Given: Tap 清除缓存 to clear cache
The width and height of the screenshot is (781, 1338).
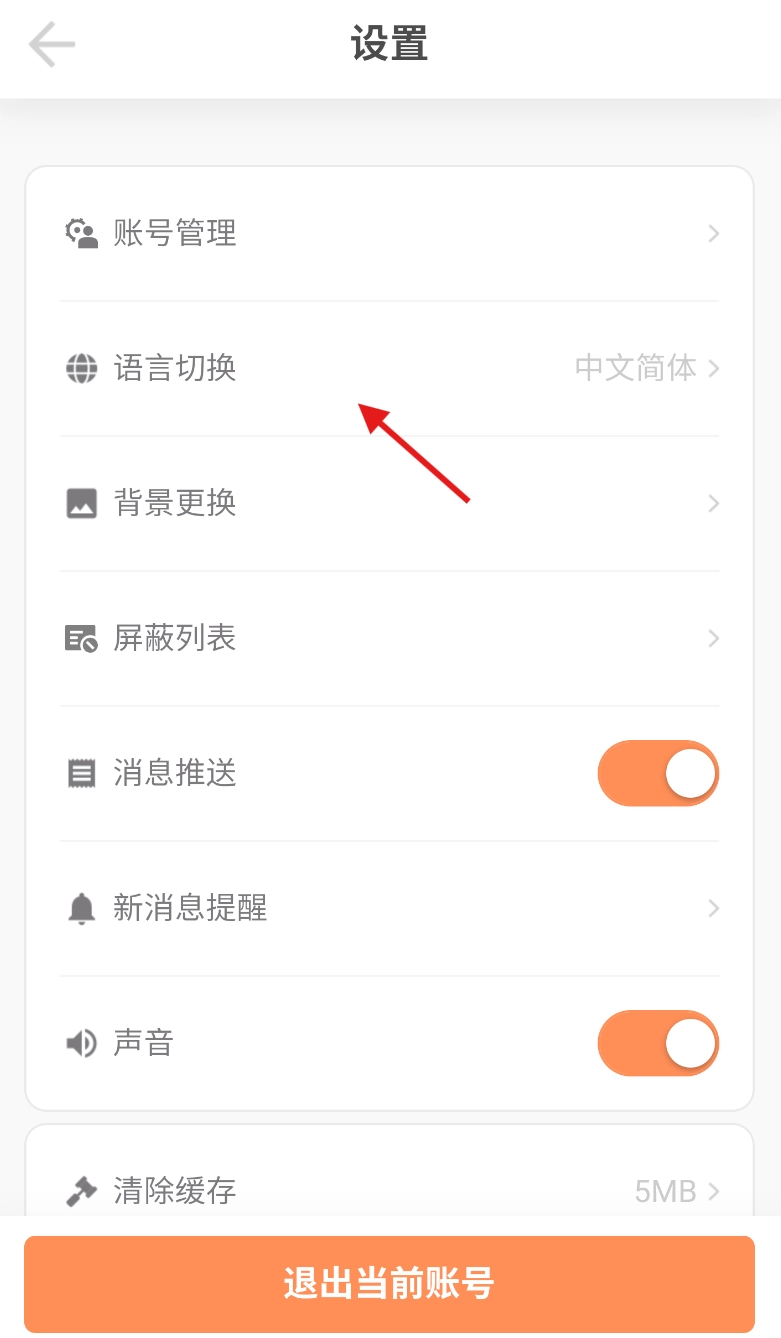Looking at the screenshot, I should [x=389, y=1190].
